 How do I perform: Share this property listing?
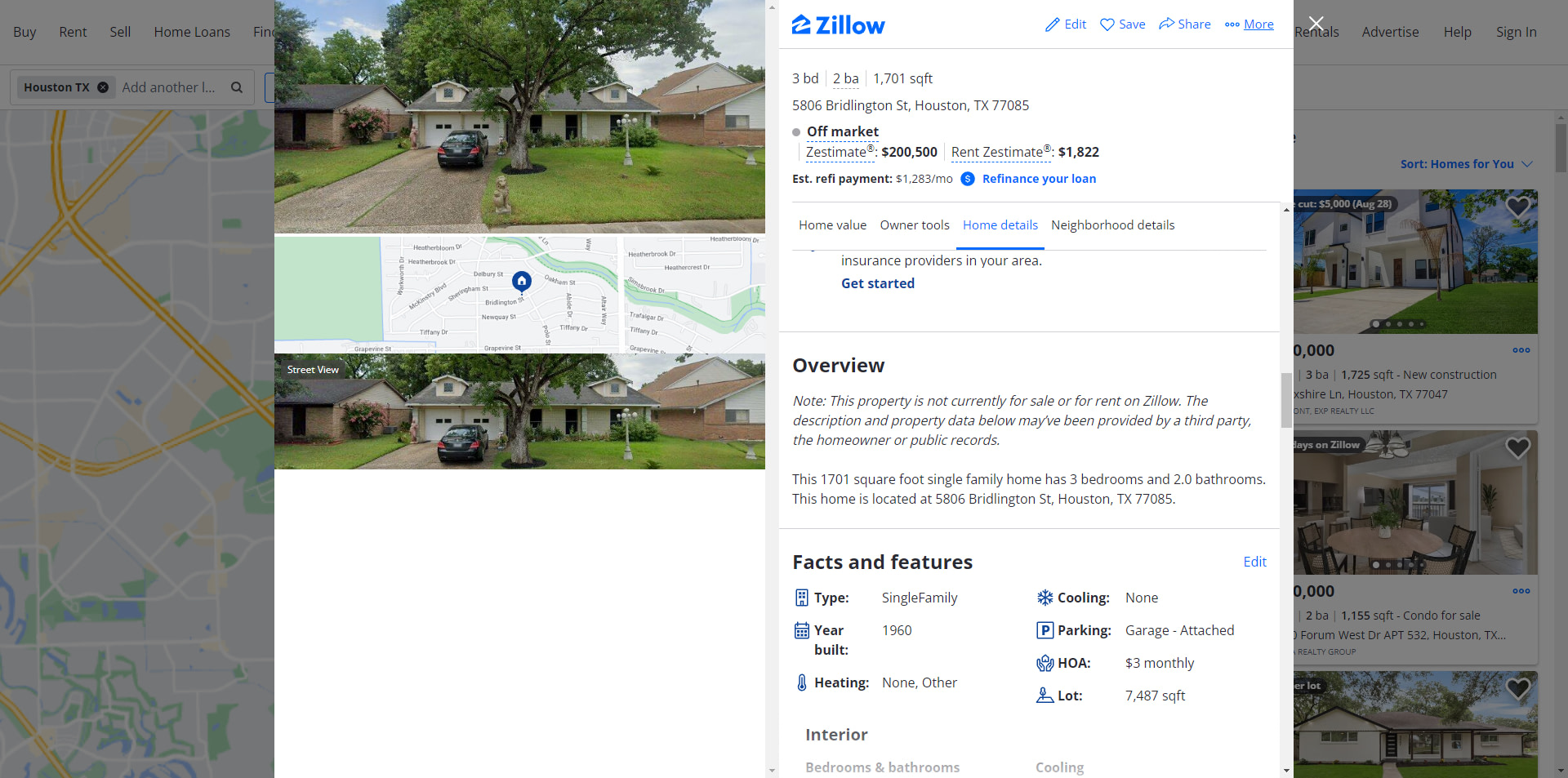tap(1185, 24)
